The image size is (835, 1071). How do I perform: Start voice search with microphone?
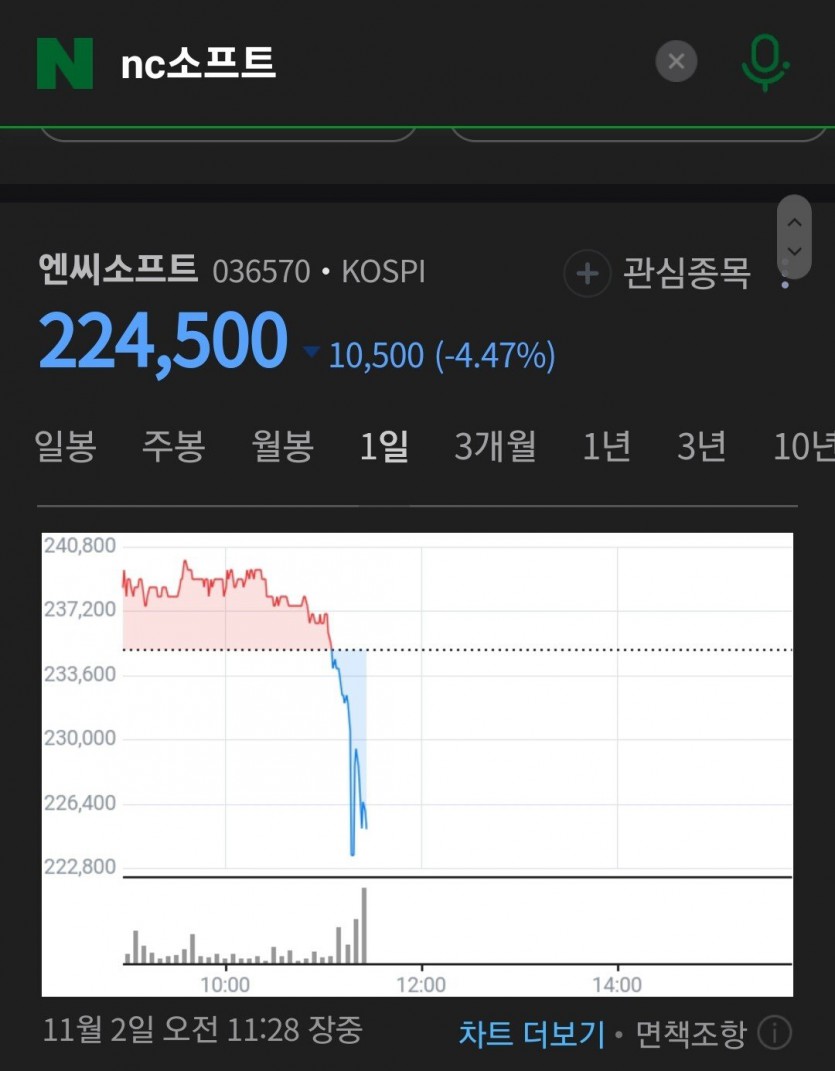point(765,62)
